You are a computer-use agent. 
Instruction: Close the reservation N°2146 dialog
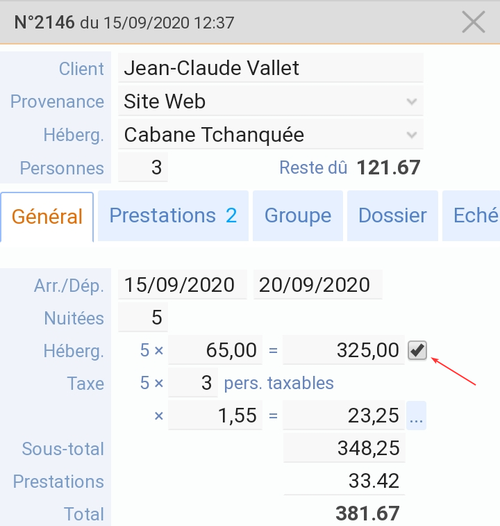(x=473, y=22)
